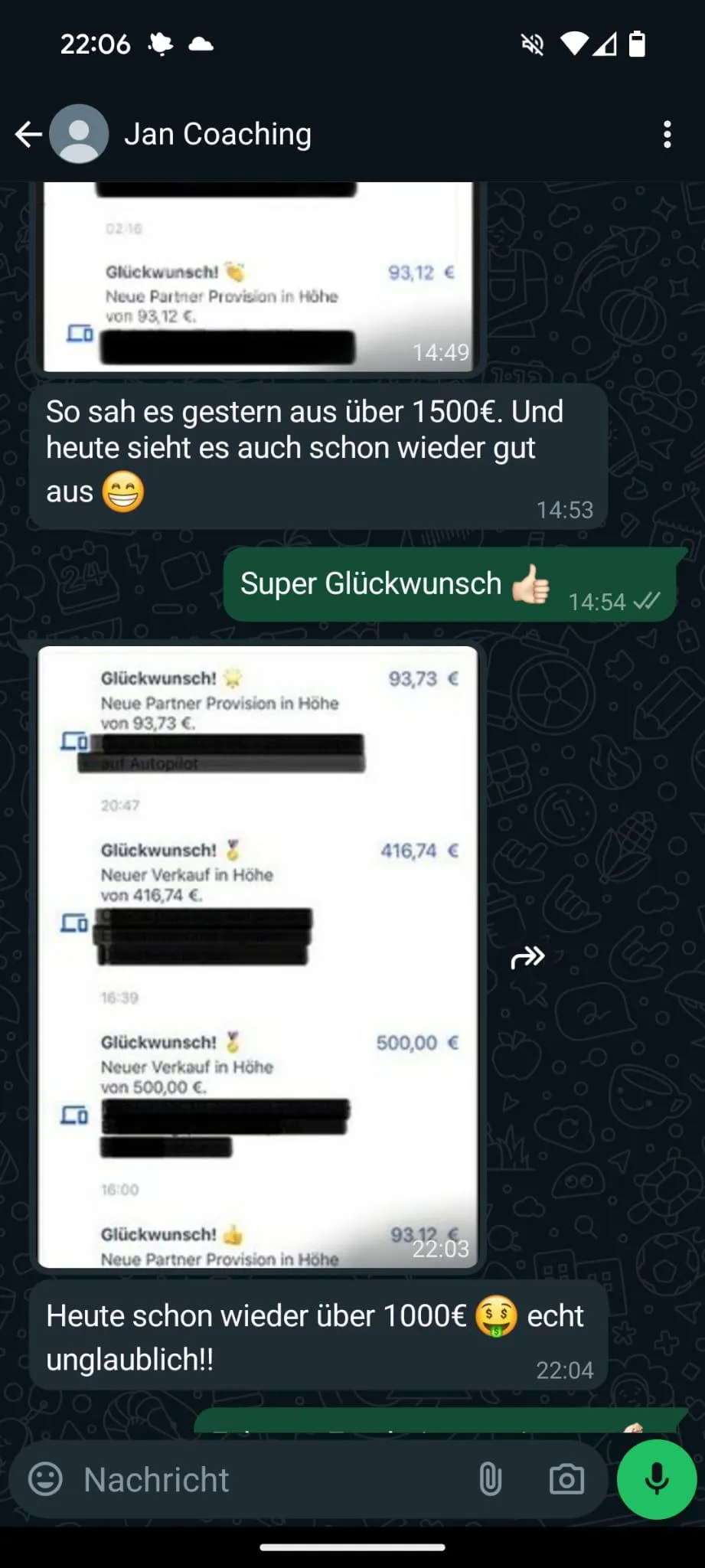Open the image sent at 14:49

256,276
